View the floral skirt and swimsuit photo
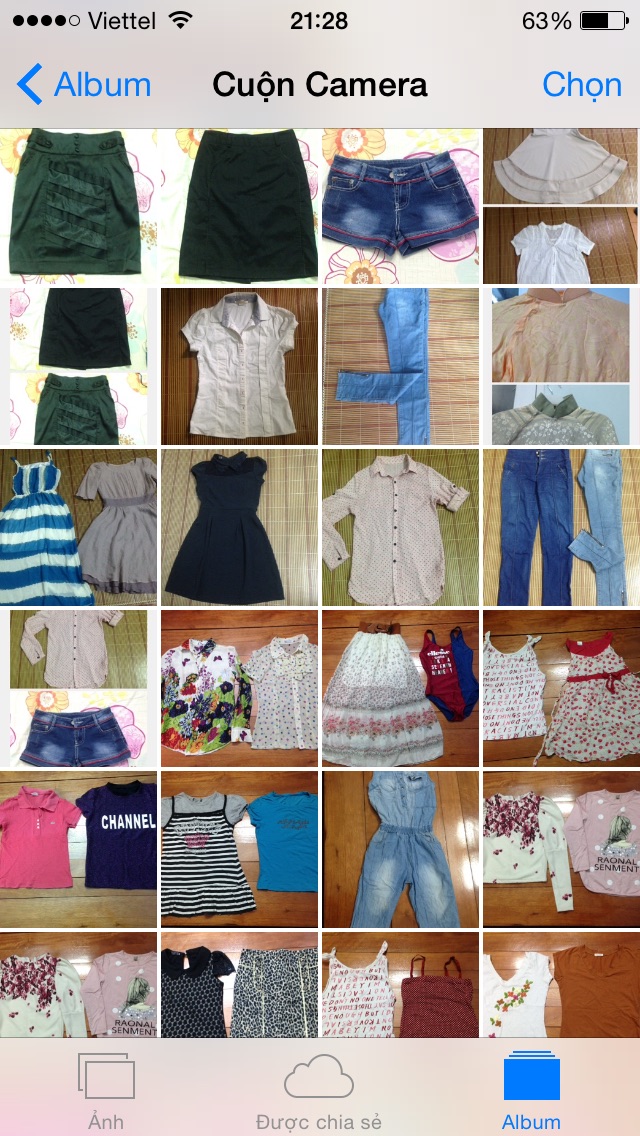 pos(400,688)
